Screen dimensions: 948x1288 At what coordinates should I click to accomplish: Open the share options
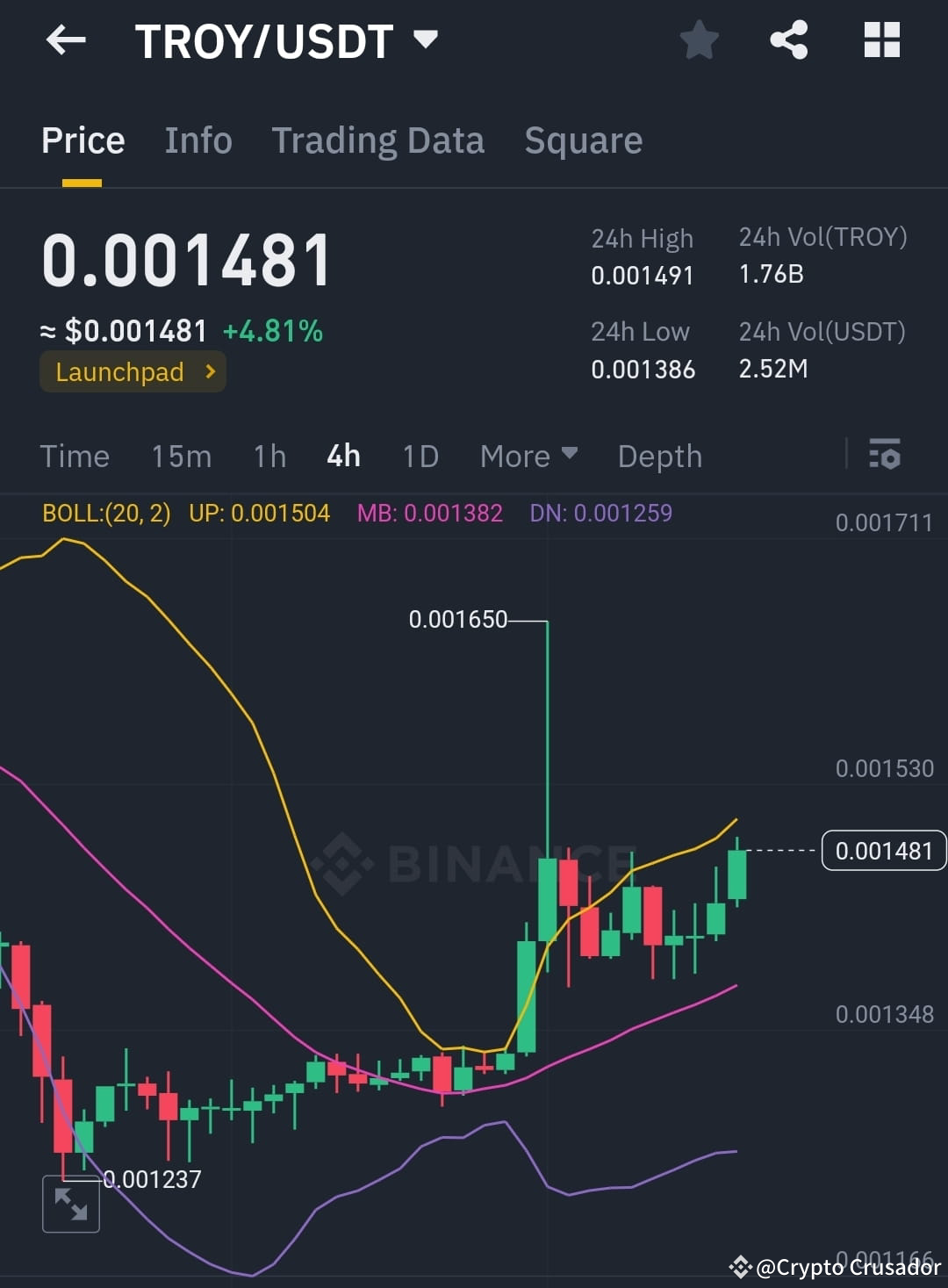tap(788, 39)
